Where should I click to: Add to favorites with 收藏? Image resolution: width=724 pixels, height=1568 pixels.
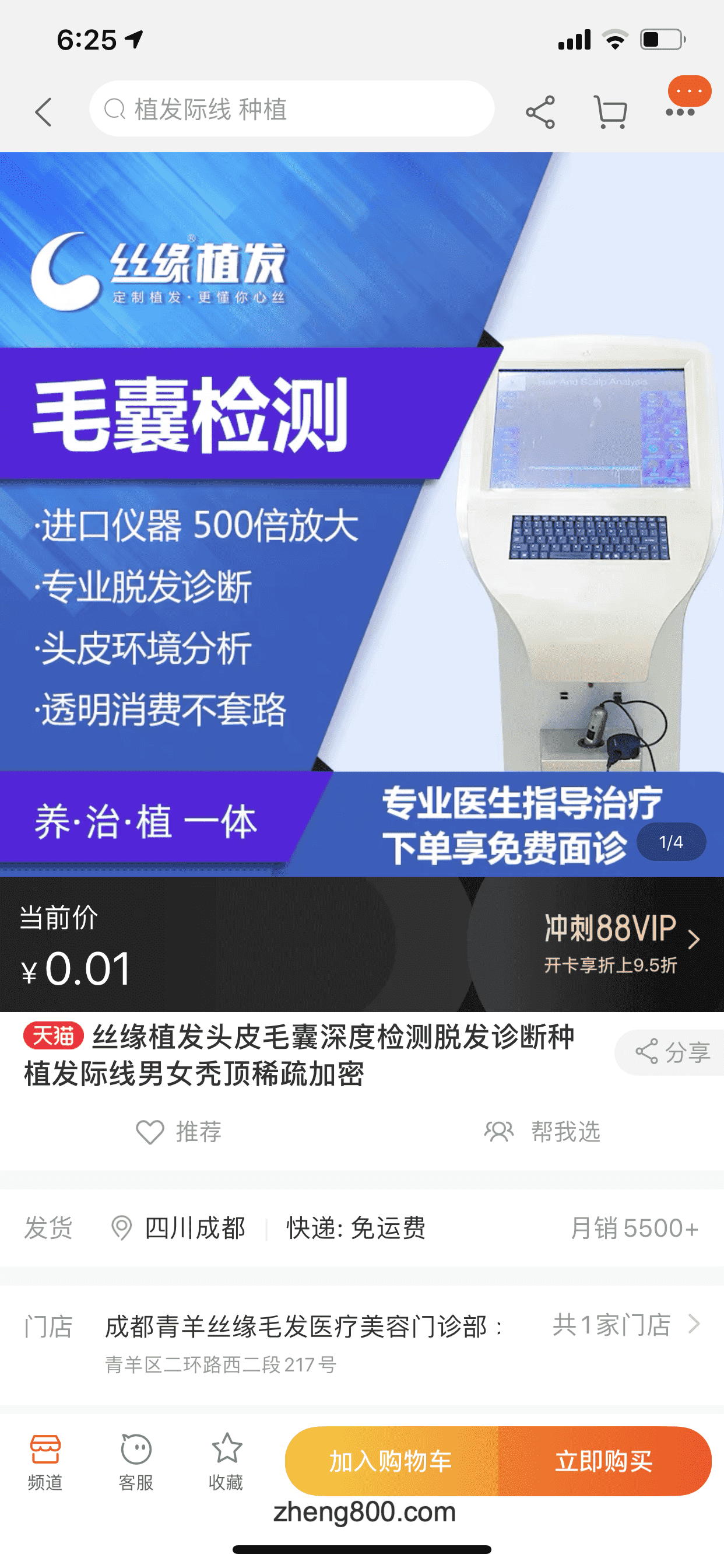[x=226, y=1461]
